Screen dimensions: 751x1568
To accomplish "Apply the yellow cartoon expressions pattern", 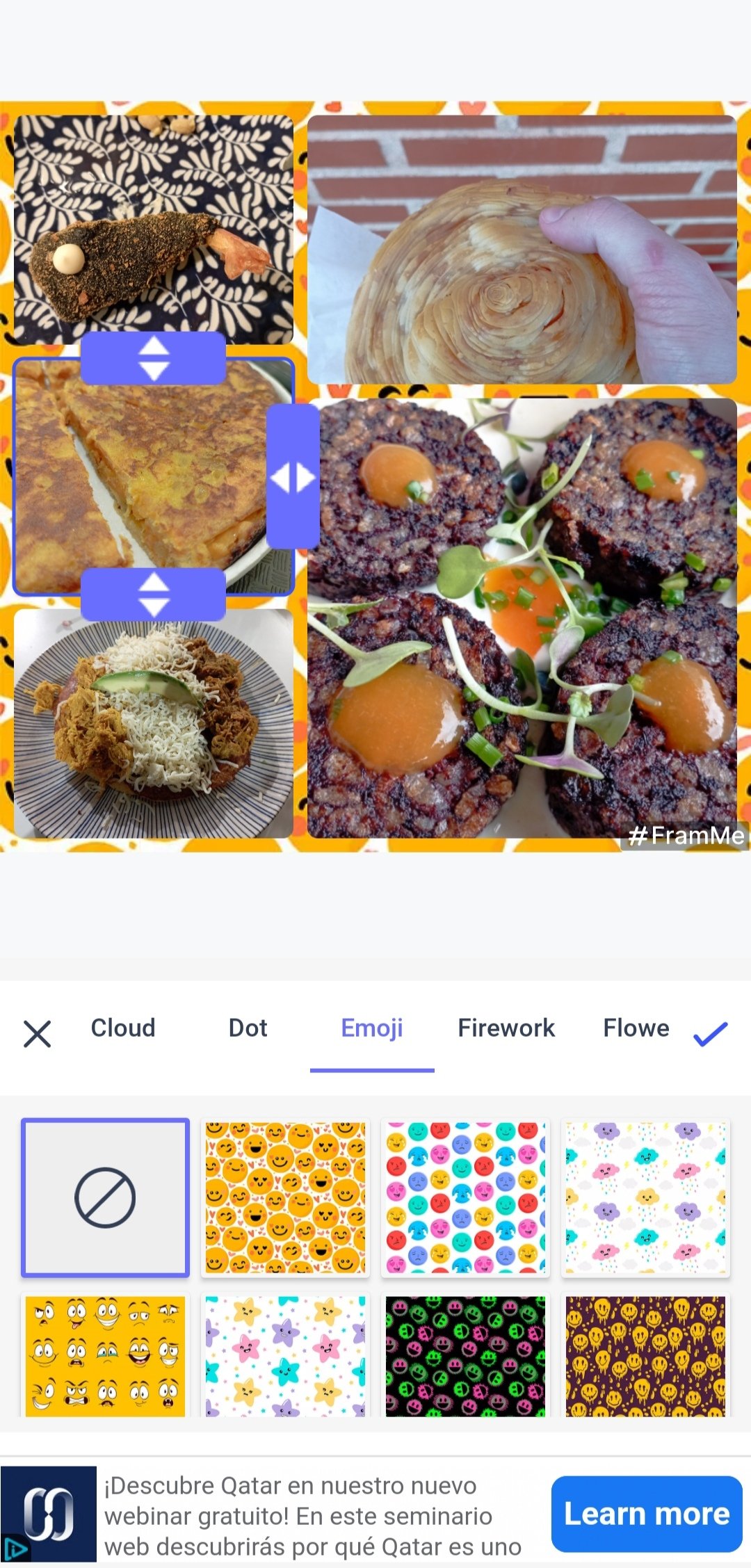I will pos(105,1356).
